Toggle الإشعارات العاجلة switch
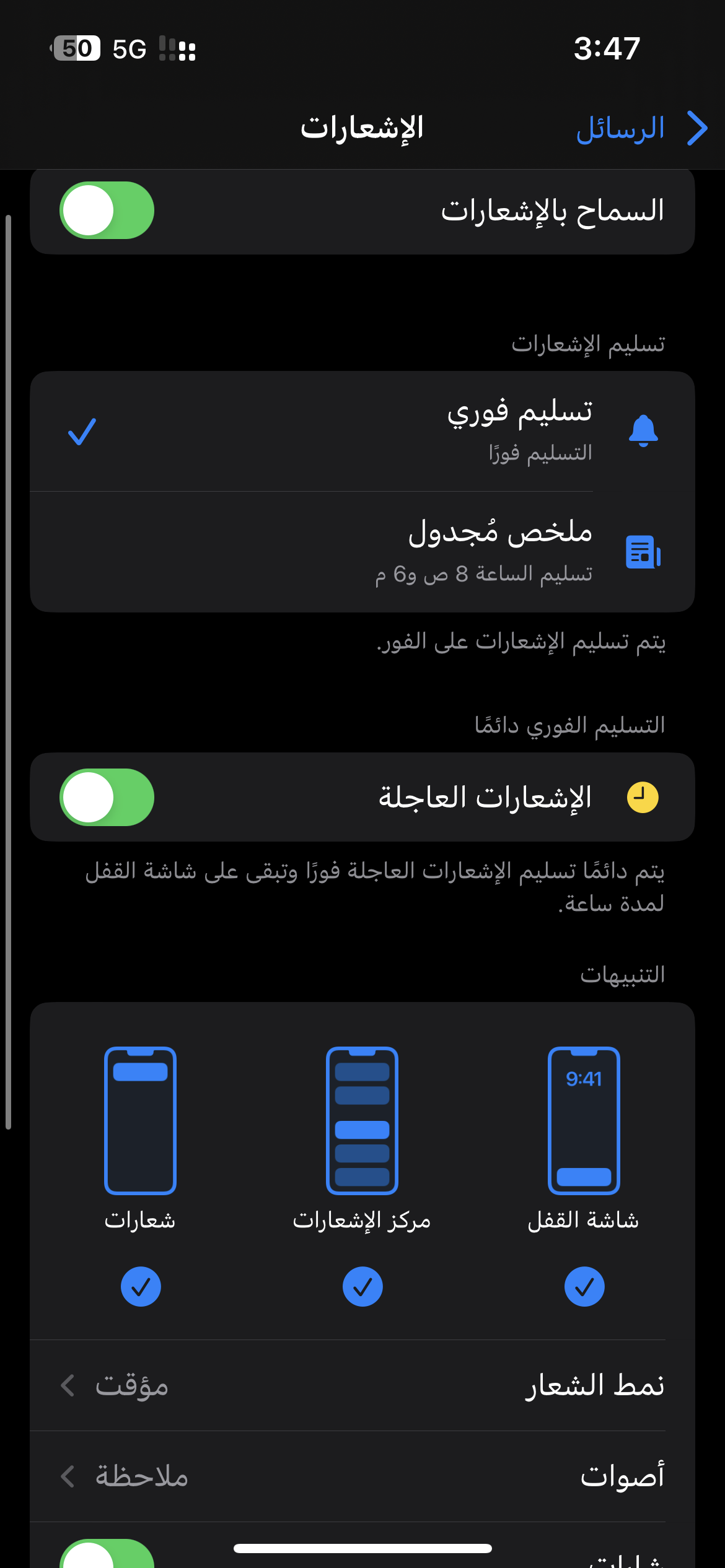 [x=107, y=797]
